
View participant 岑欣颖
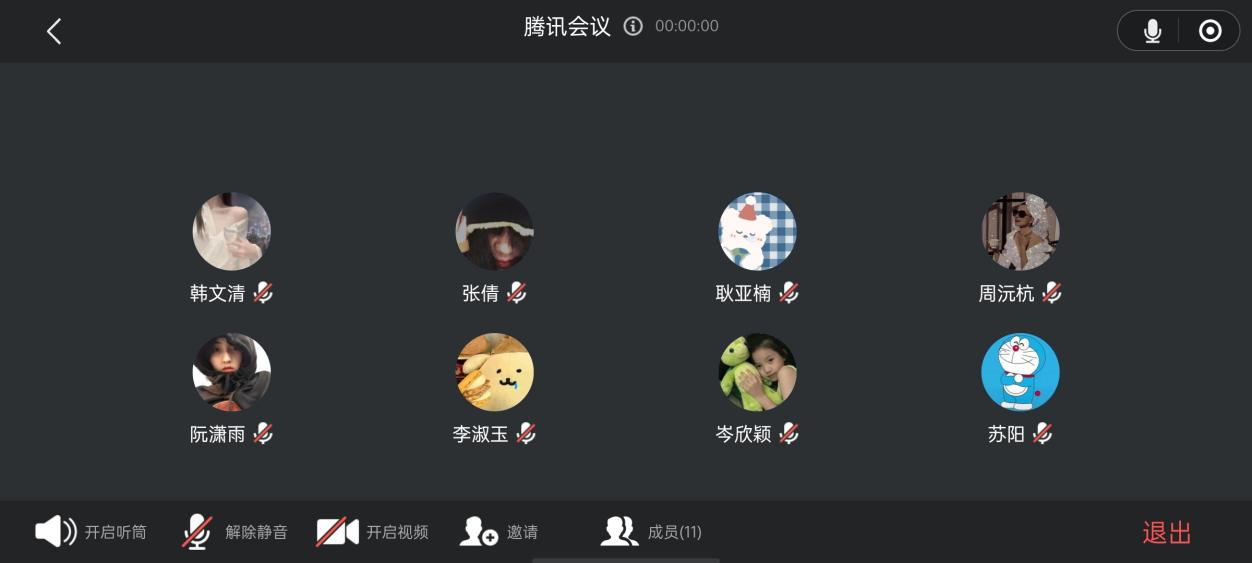pyautogui.click(x=757, y=372)
